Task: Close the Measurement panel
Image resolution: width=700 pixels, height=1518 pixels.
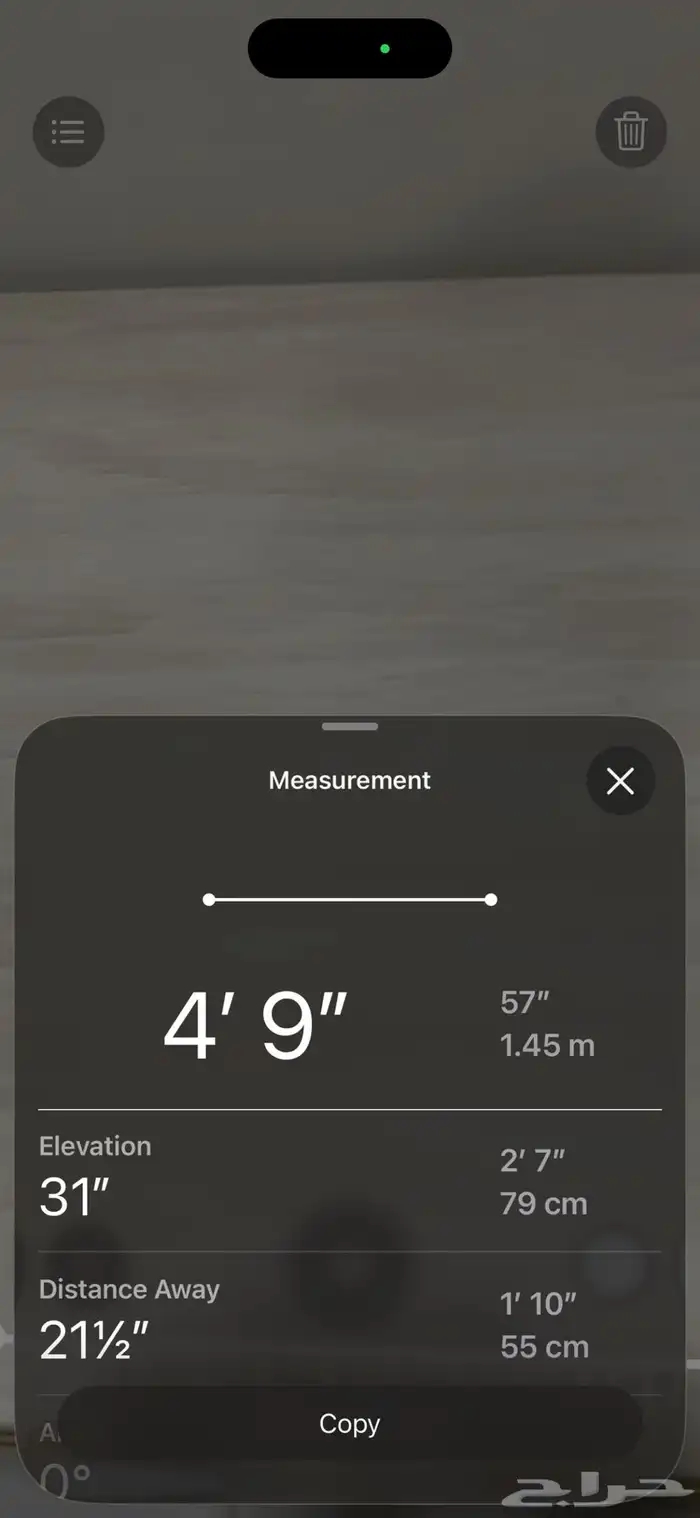Action: point(620,781)
